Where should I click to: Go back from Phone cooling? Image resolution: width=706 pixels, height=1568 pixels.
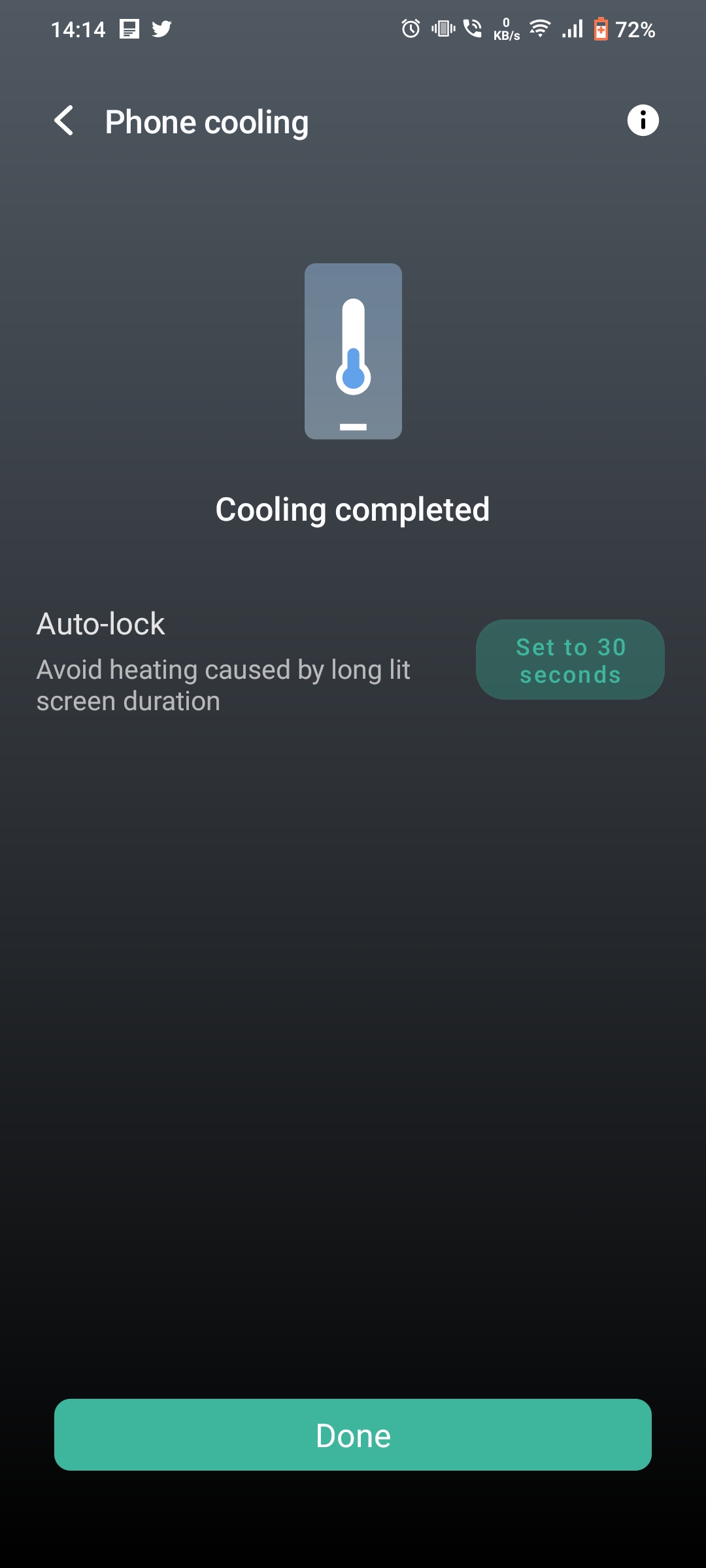(x=64, y=121)
